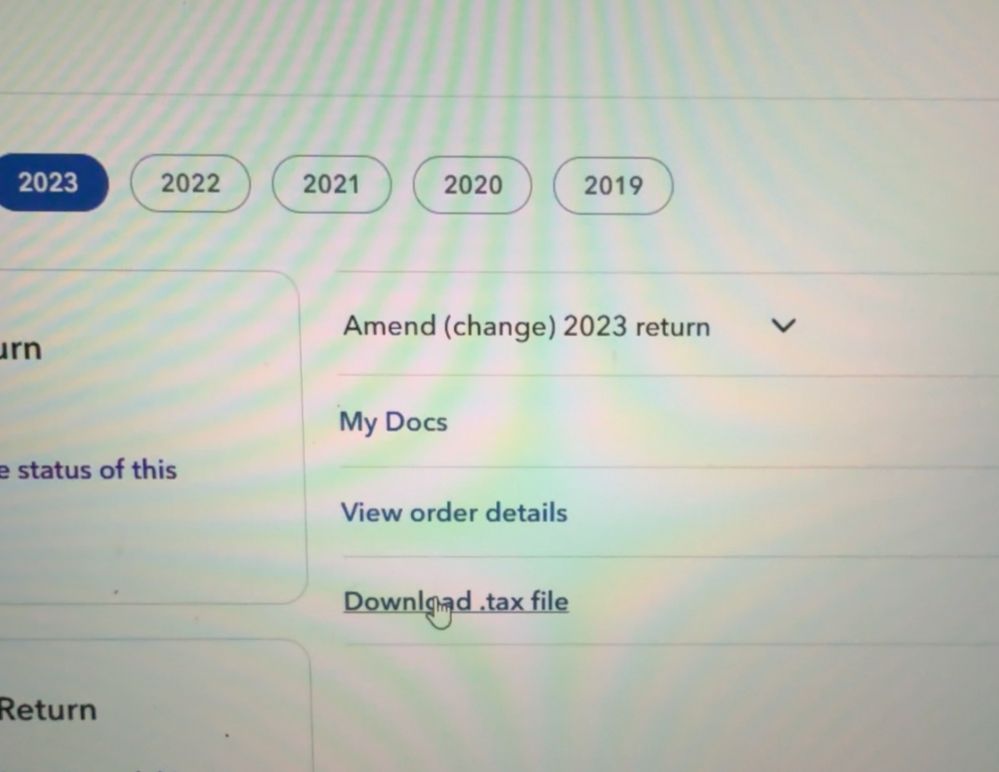Switch to the 2021 tax year
Image resolution: width=999 pixels, height=772 pixels.
(x=331, y=185)
